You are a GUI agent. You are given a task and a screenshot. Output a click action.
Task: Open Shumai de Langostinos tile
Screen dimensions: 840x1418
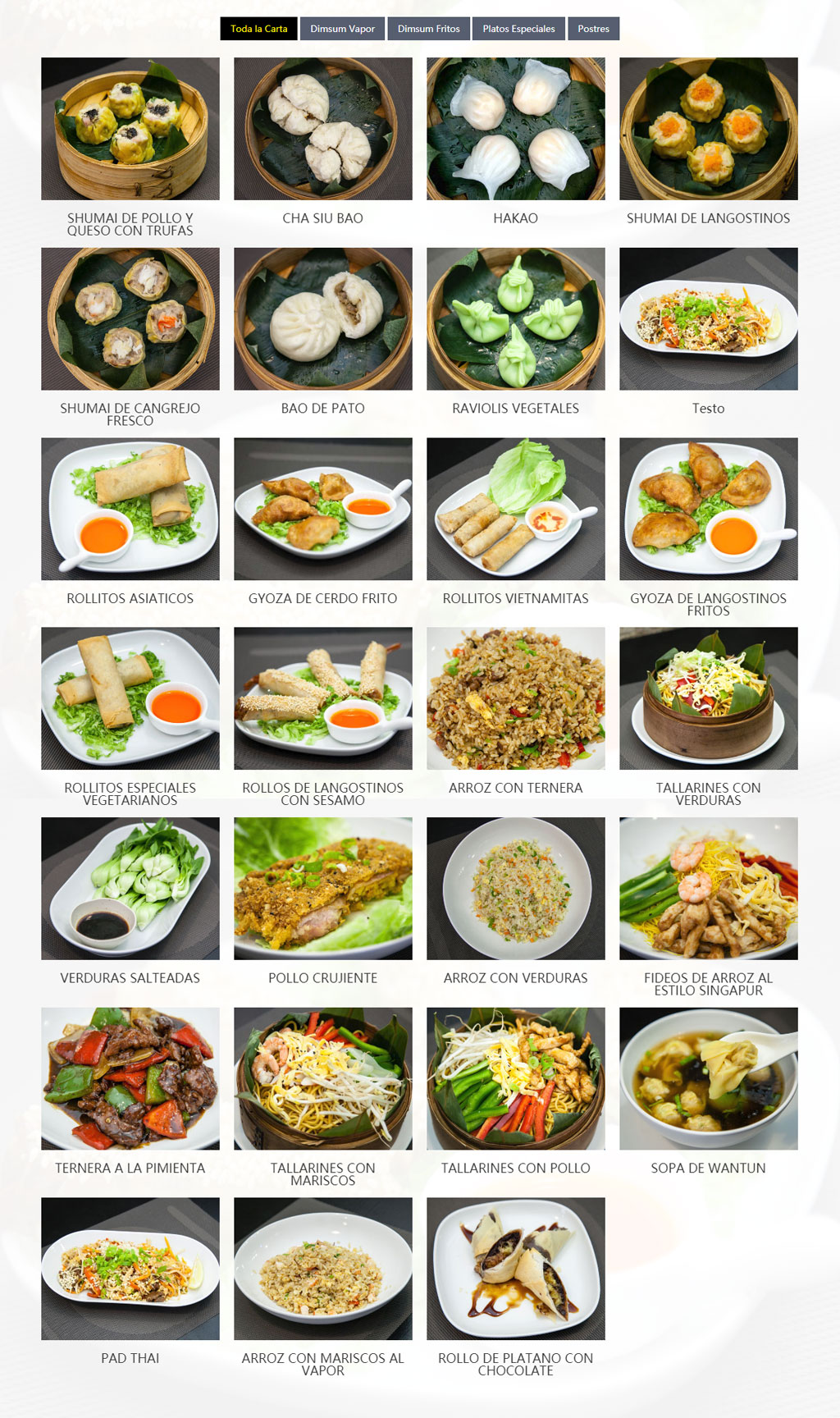[x=708, y=129]
